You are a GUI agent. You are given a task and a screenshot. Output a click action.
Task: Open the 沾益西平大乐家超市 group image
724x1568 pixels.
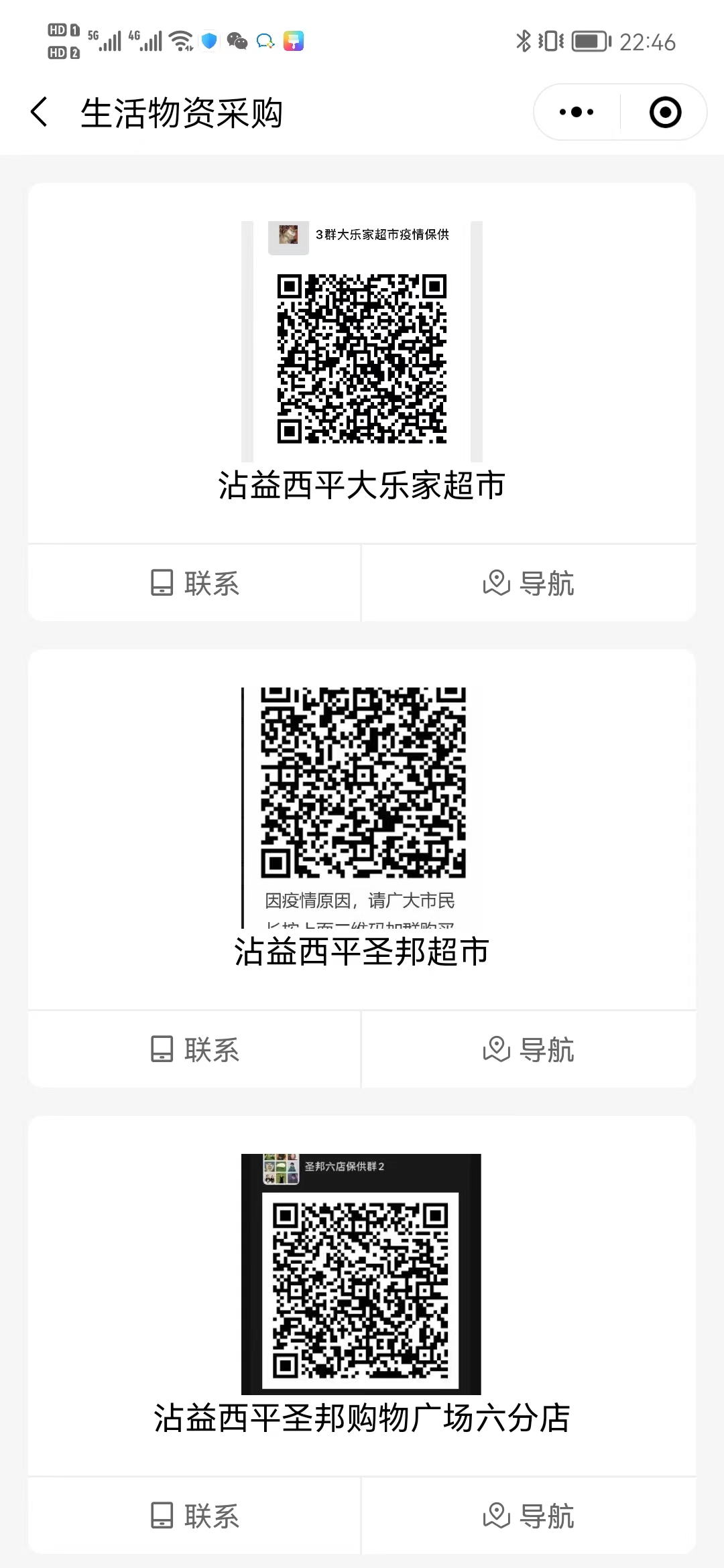pyautogui.click(x=362, y=342)
